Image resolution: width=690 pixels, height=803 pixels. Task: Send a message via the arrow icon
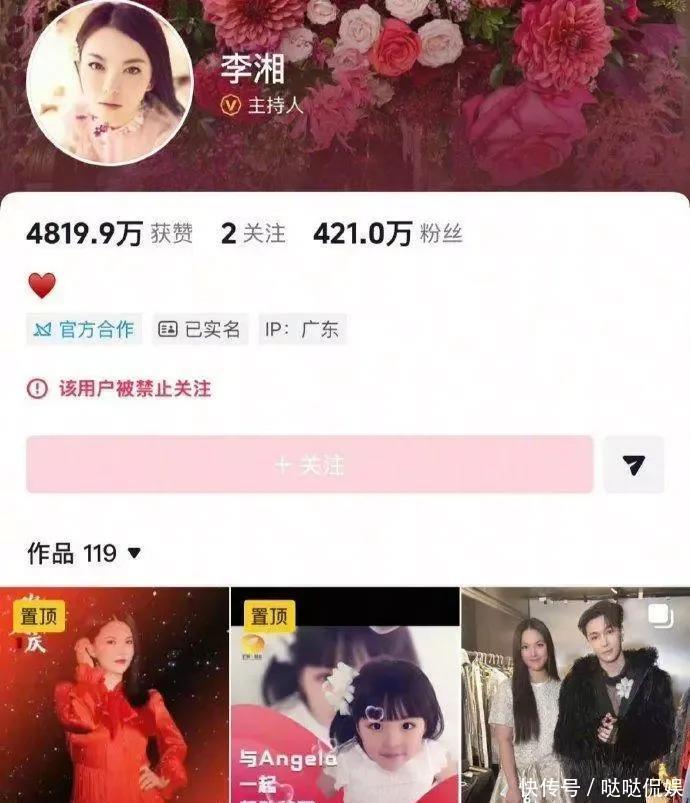point(634,464)
